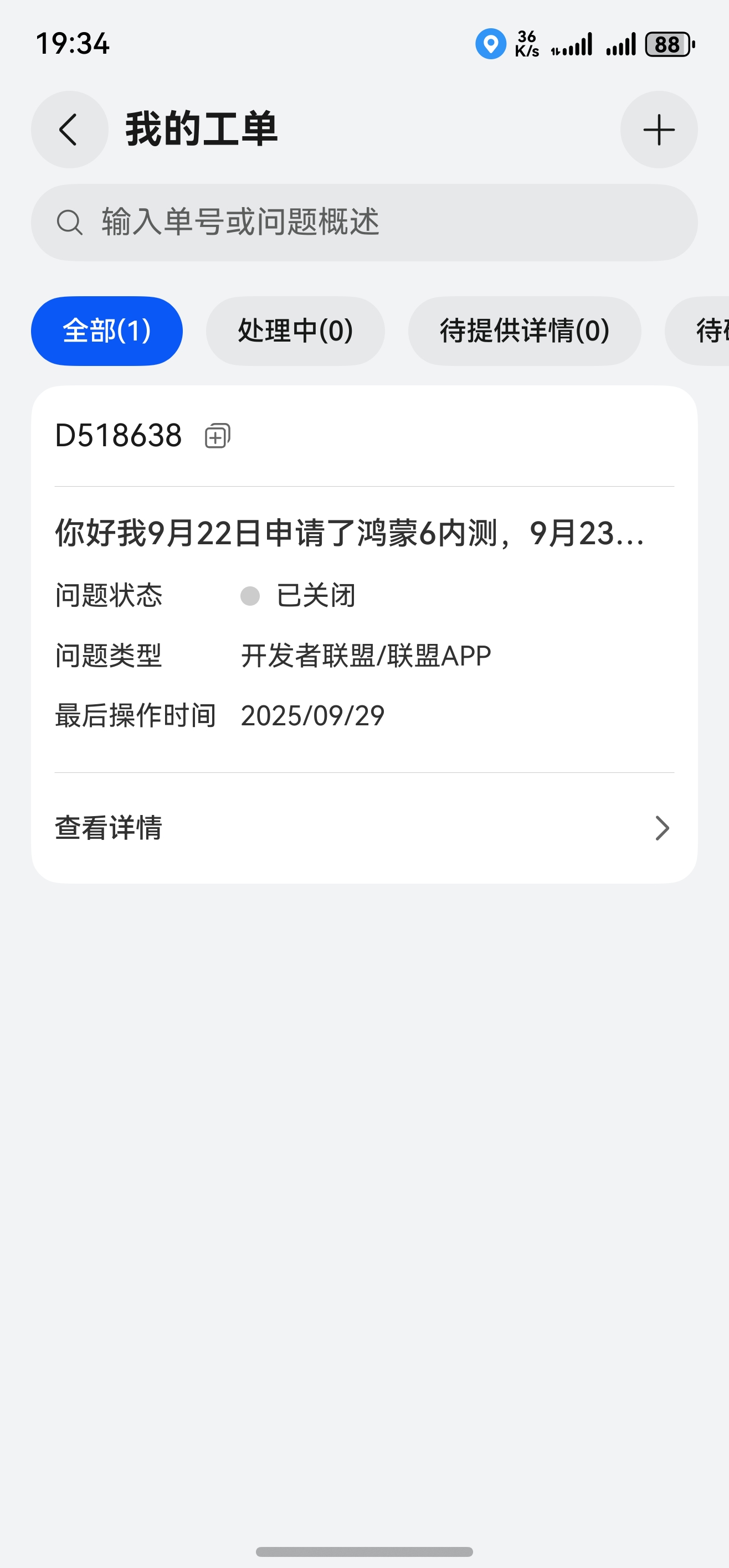The image size is (729, 1568).
Task: Select the 全部(1) filter tab
Action: pyautogui.click(x=106, y=331)
